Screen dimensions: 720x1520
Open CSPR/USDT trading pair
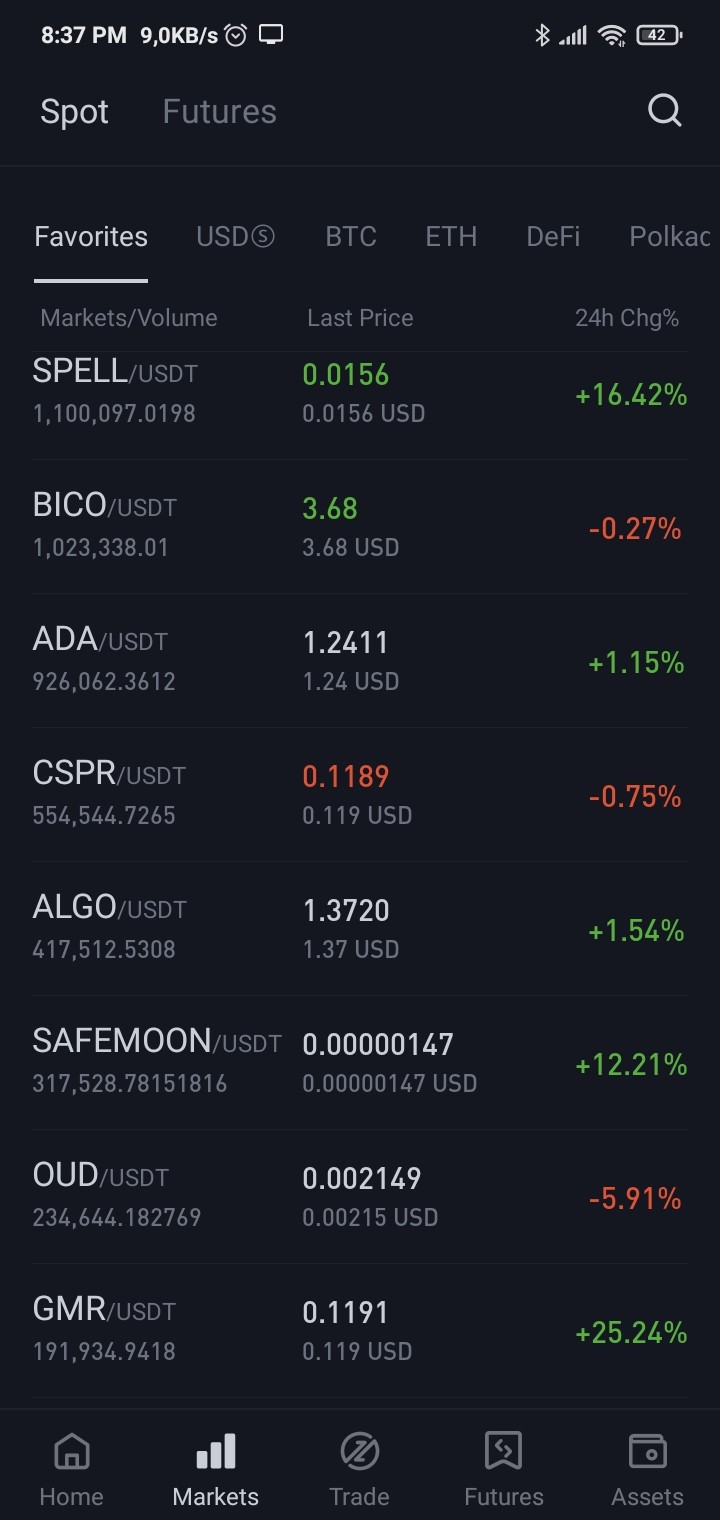point(360,795)
